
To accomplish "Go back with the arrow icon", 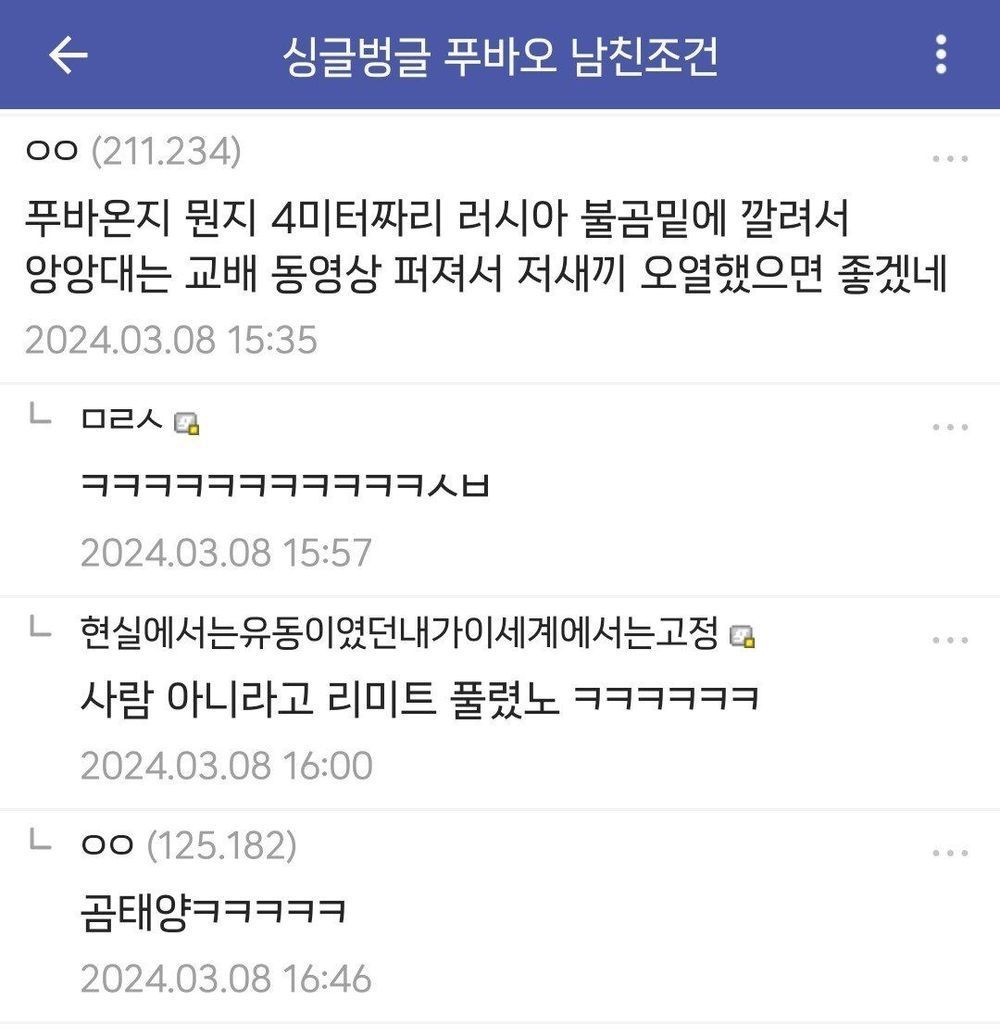I will point(68,55).
